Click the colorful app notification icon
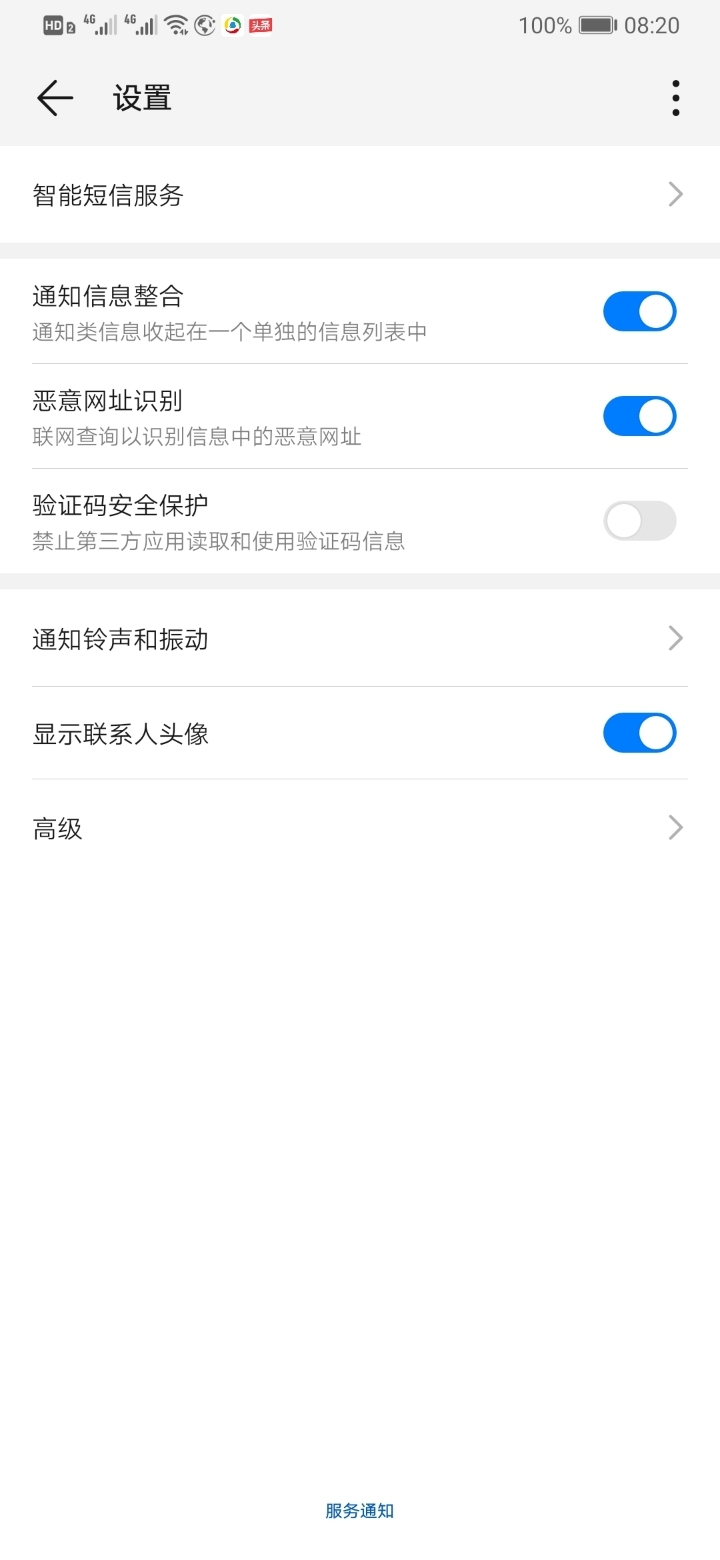Image resolution: width=720 pixels, height=1560 pixels. tap(233, 25)
